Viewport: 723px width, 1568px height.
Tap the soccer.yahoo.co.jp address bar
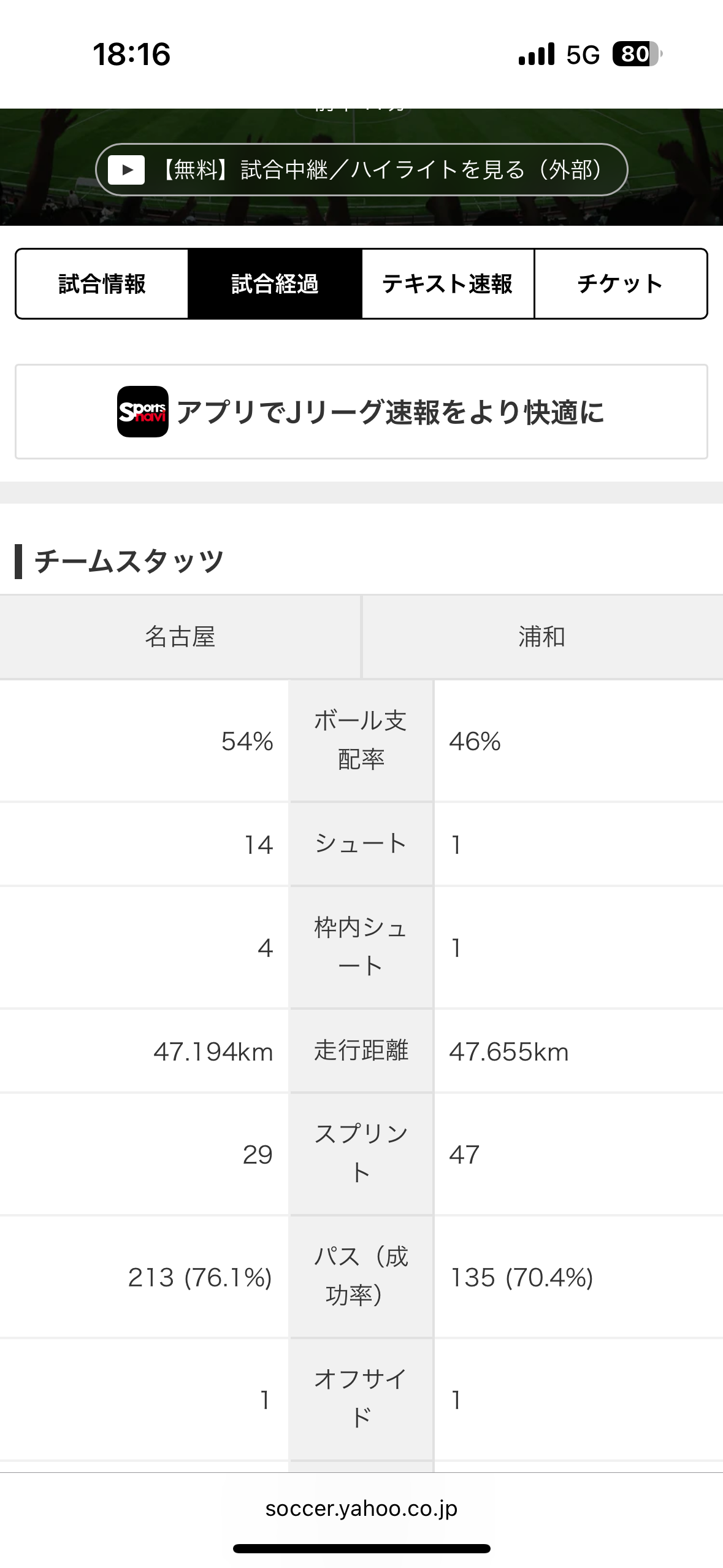(x=361, y=1508)
